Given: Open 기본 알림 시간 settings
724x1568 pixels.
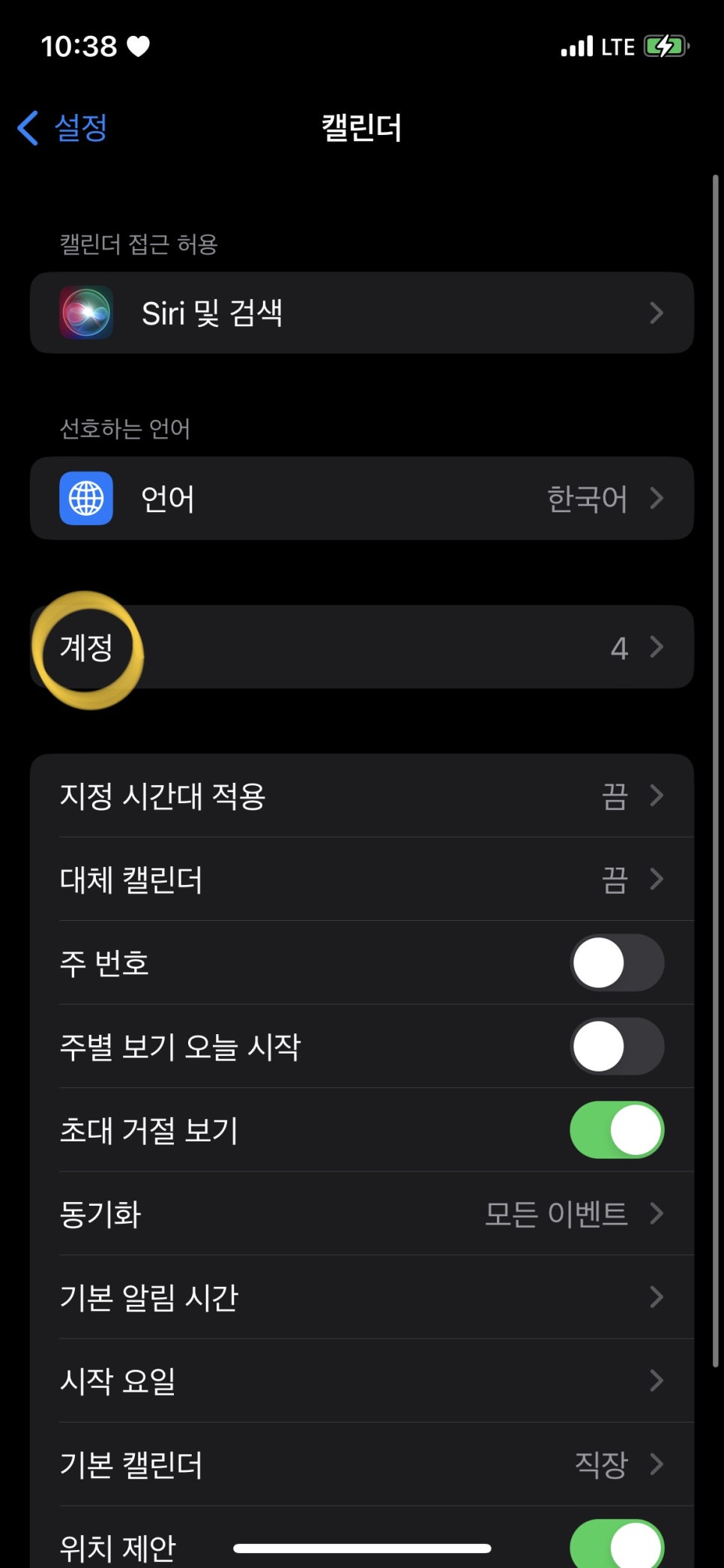Looking at the screenshot, I should pos(361,1297).
